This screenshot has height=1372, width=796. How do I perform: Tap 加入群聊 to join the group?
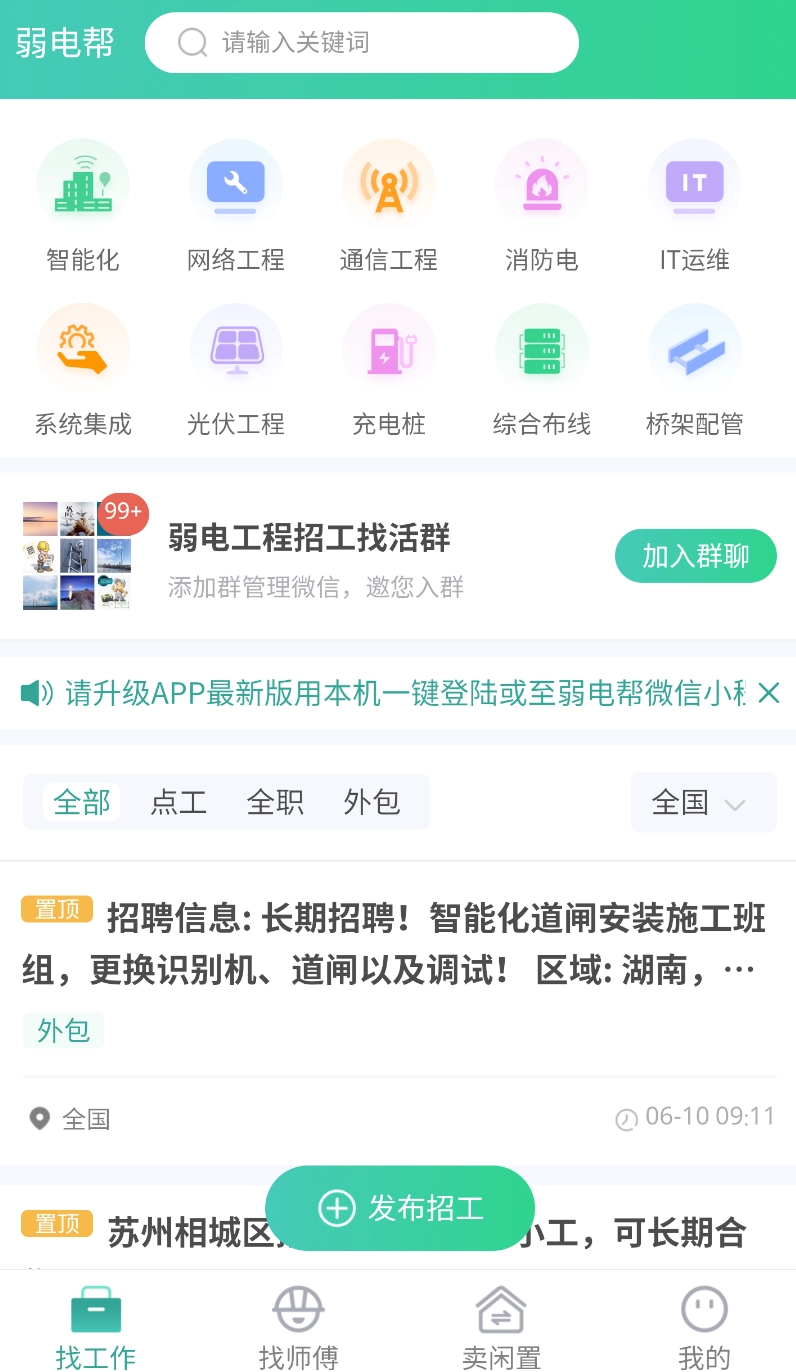click(695, 556)
